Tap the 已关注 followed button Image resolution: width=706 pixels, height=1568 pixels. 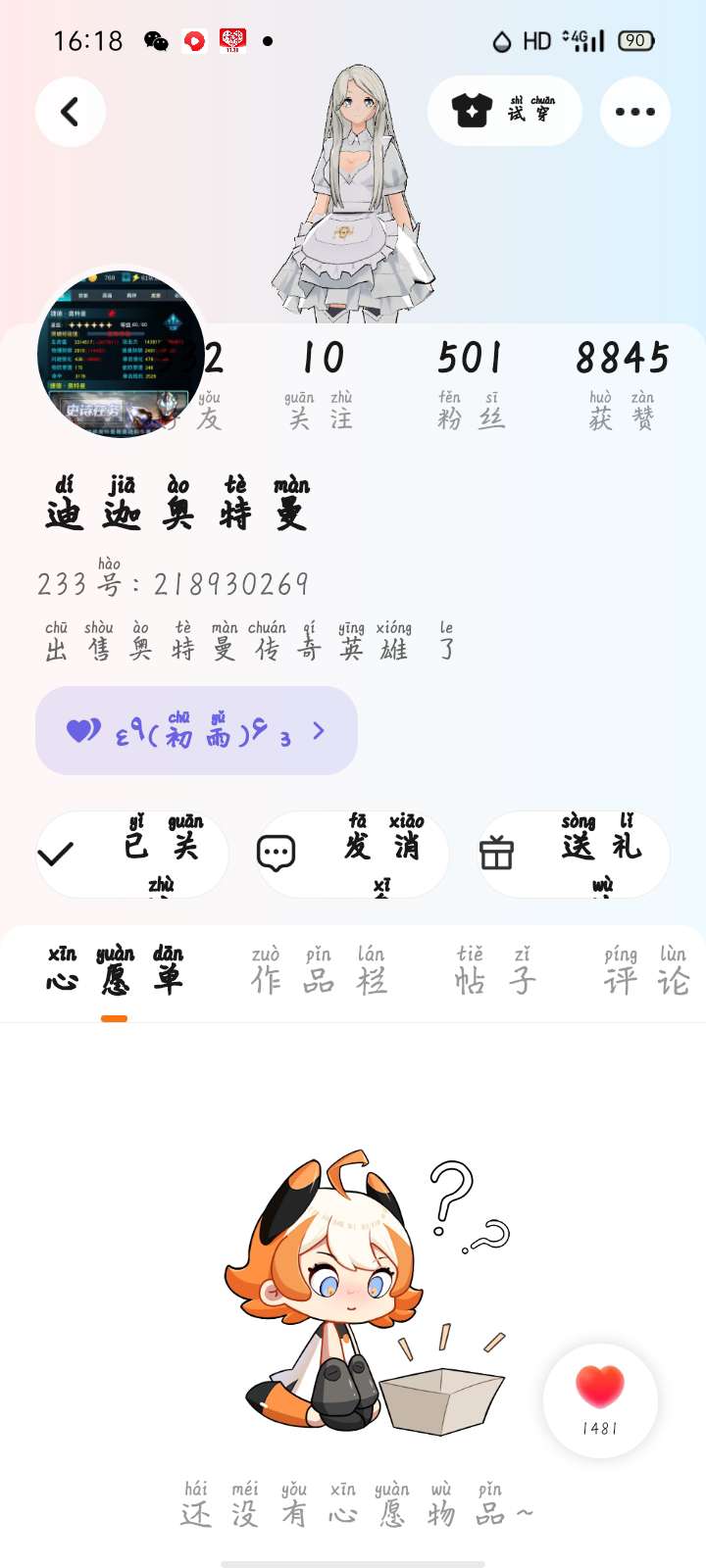pos(132,854)
